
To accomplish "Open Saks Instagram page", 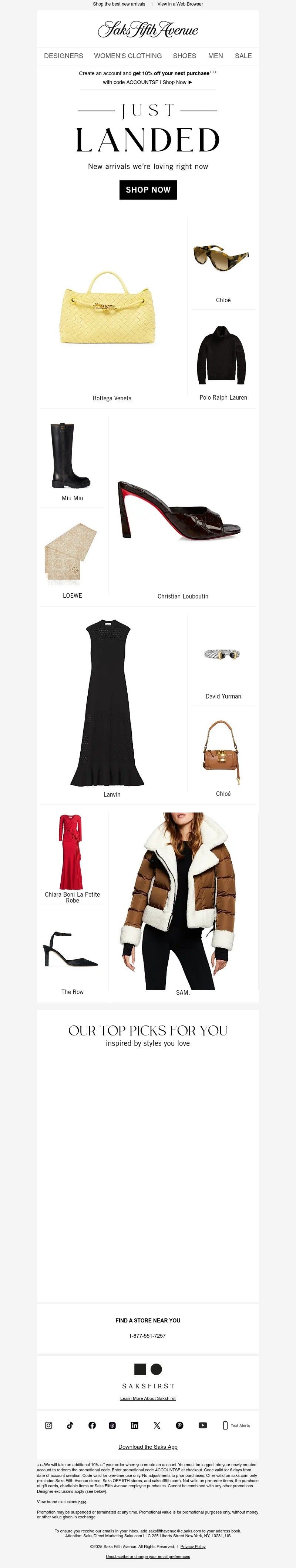I will click(x=48, y=1425).
